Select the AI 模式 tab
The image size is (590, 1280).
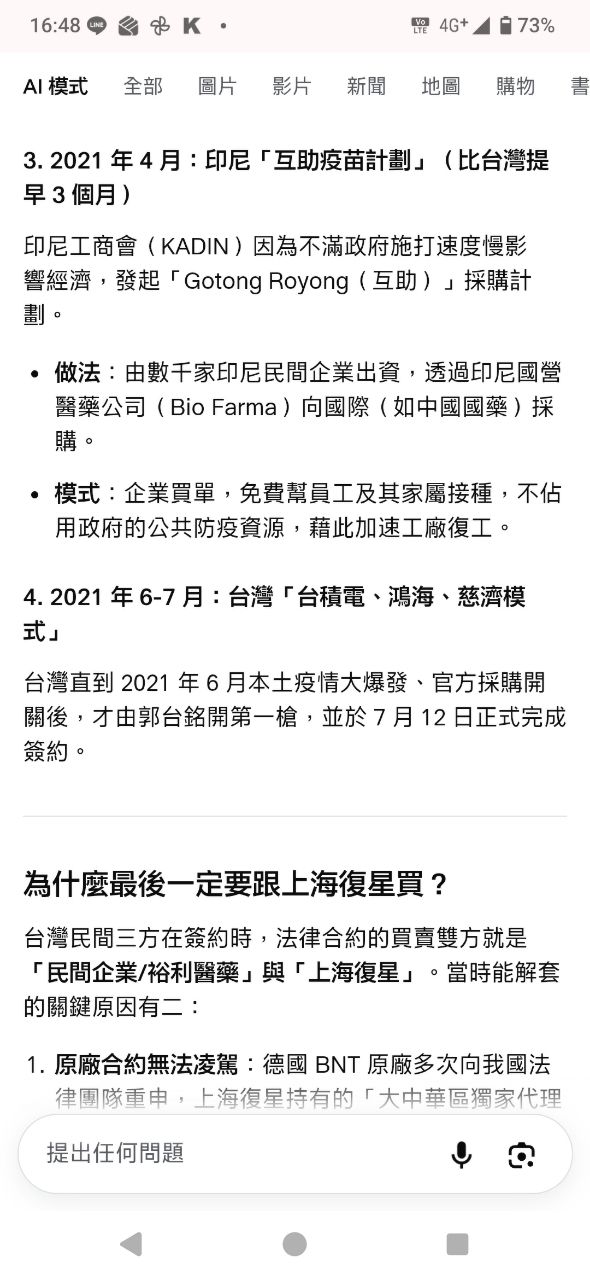tap(55, 87)
